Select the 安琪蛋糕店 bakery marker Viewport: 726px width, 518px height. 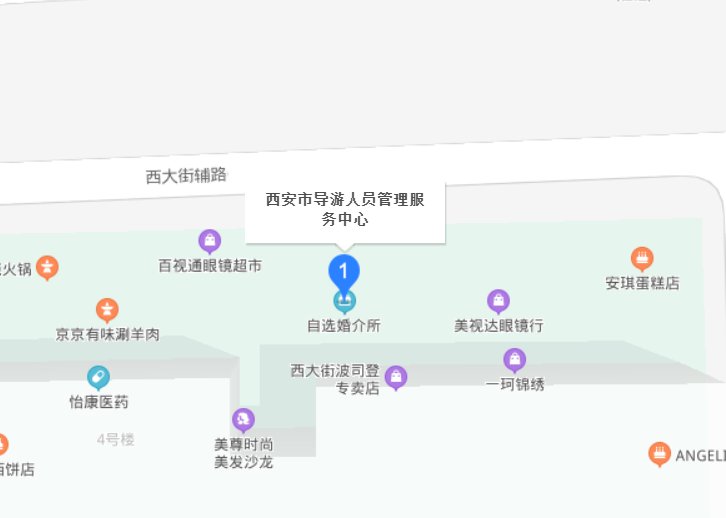pyautogui.click(x=642, y=258)
